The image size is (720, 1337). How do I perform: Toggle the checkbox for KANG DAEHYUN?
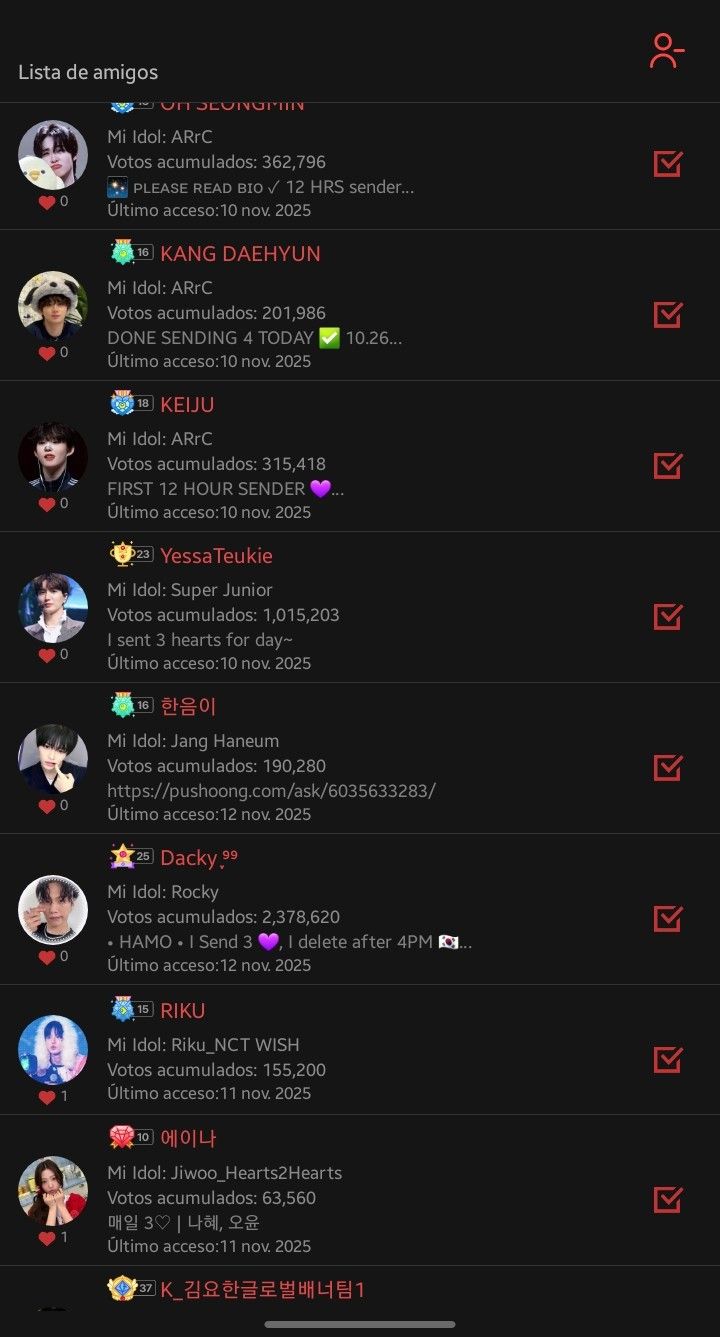click(667, 314)
